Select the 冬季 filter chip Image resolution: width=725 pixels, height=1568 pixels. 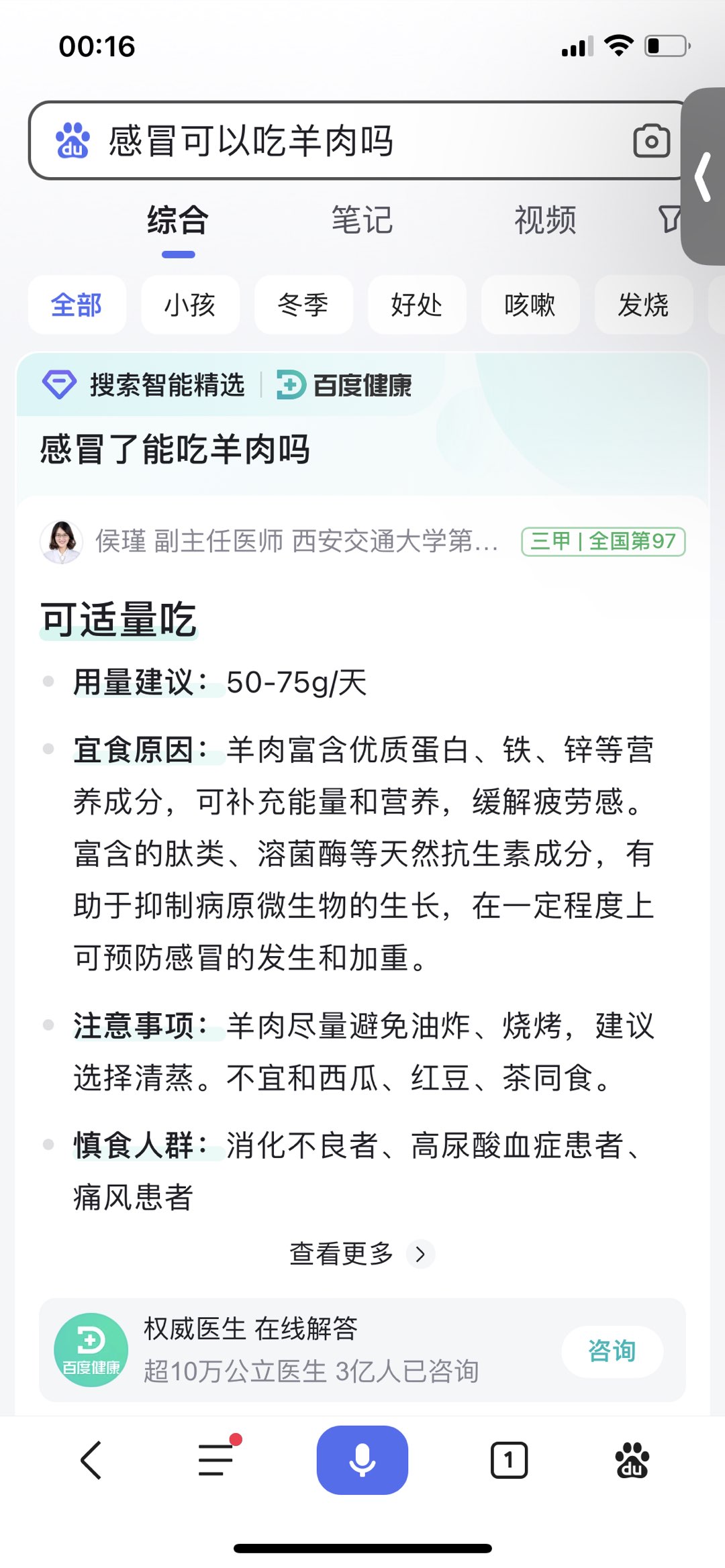coord(303,305)
